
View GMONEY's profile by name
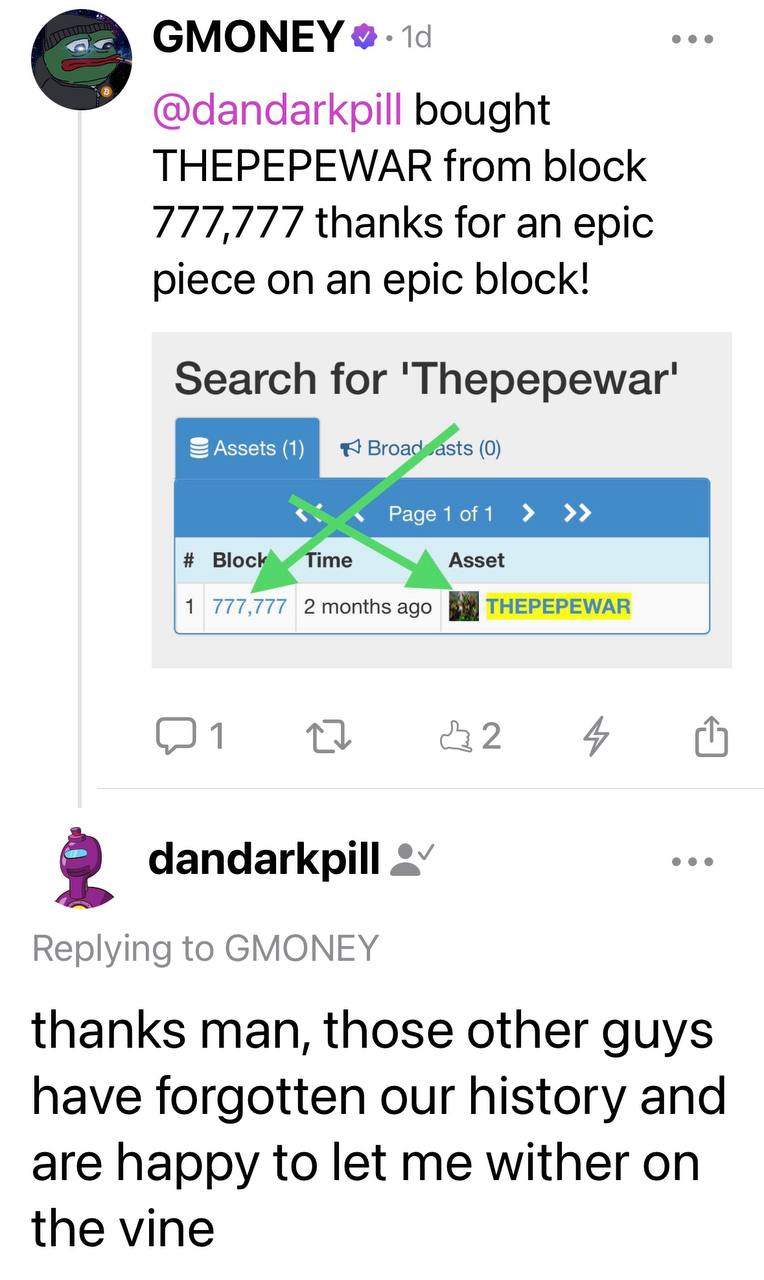(x=247, y=39)
